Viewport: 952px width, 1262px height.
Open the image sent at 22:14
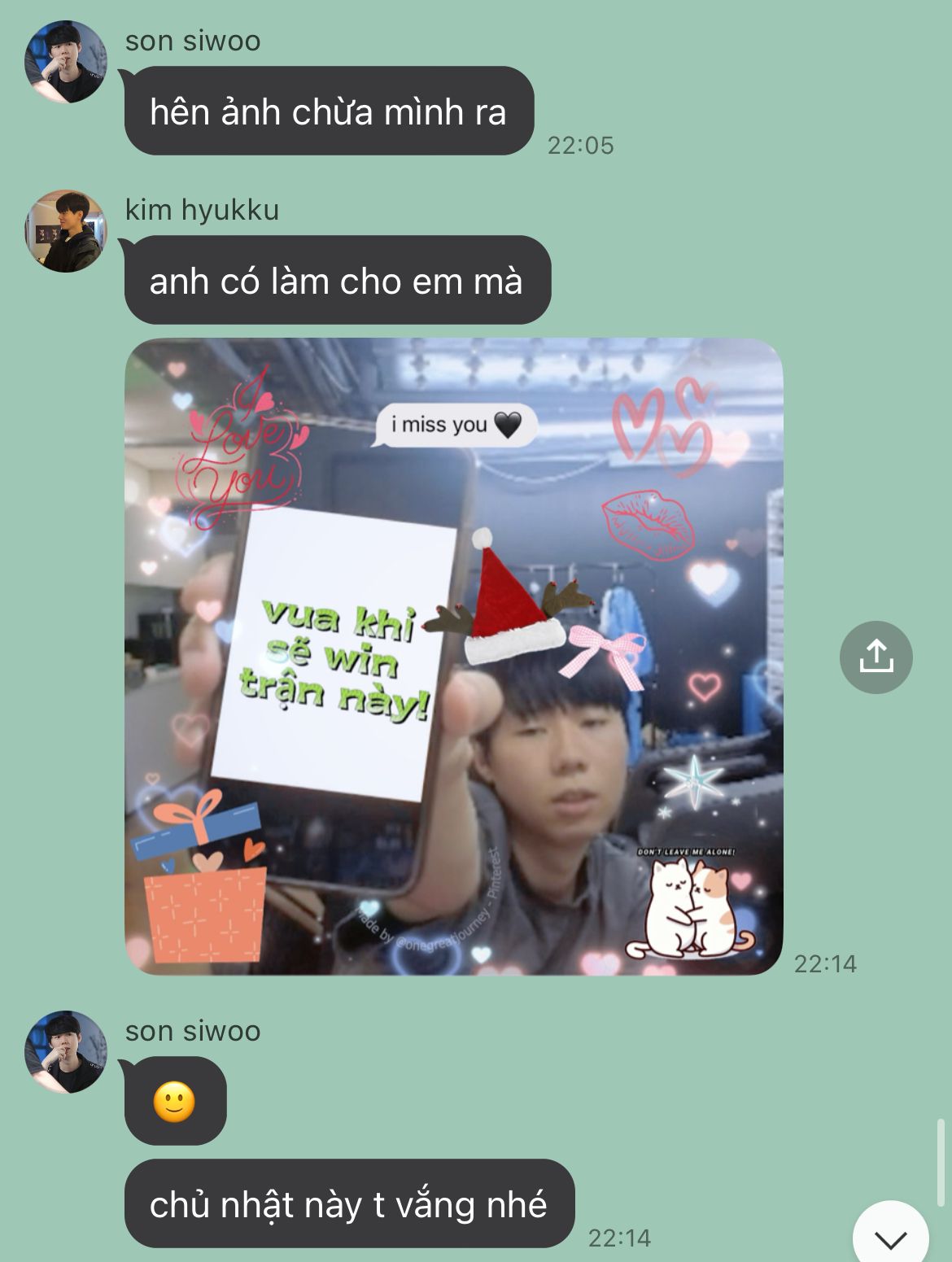[453, 656]
